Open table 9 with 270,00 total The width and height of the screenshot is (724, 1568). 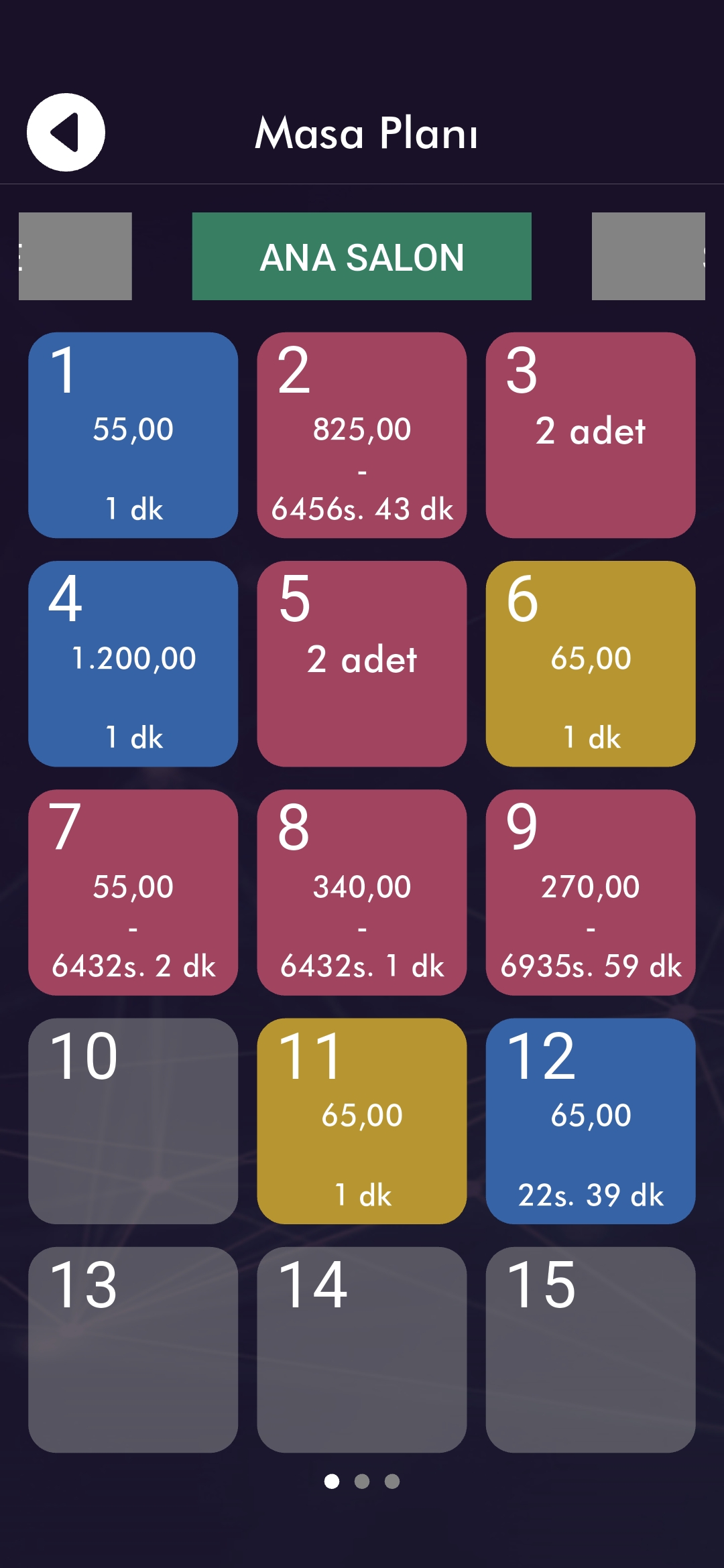tap(590, 892)
